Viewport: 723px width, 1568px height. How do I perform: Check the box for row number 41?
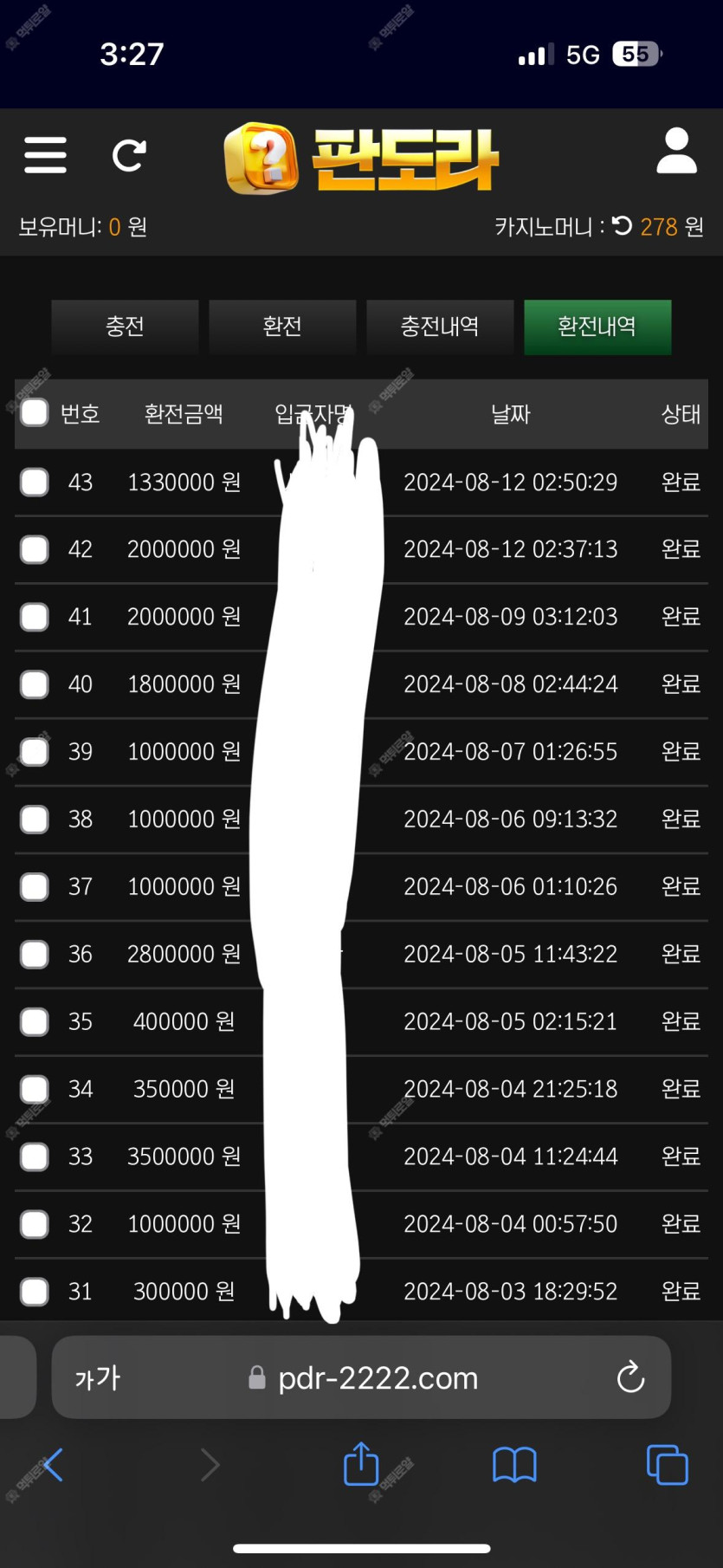click(35, 617)
